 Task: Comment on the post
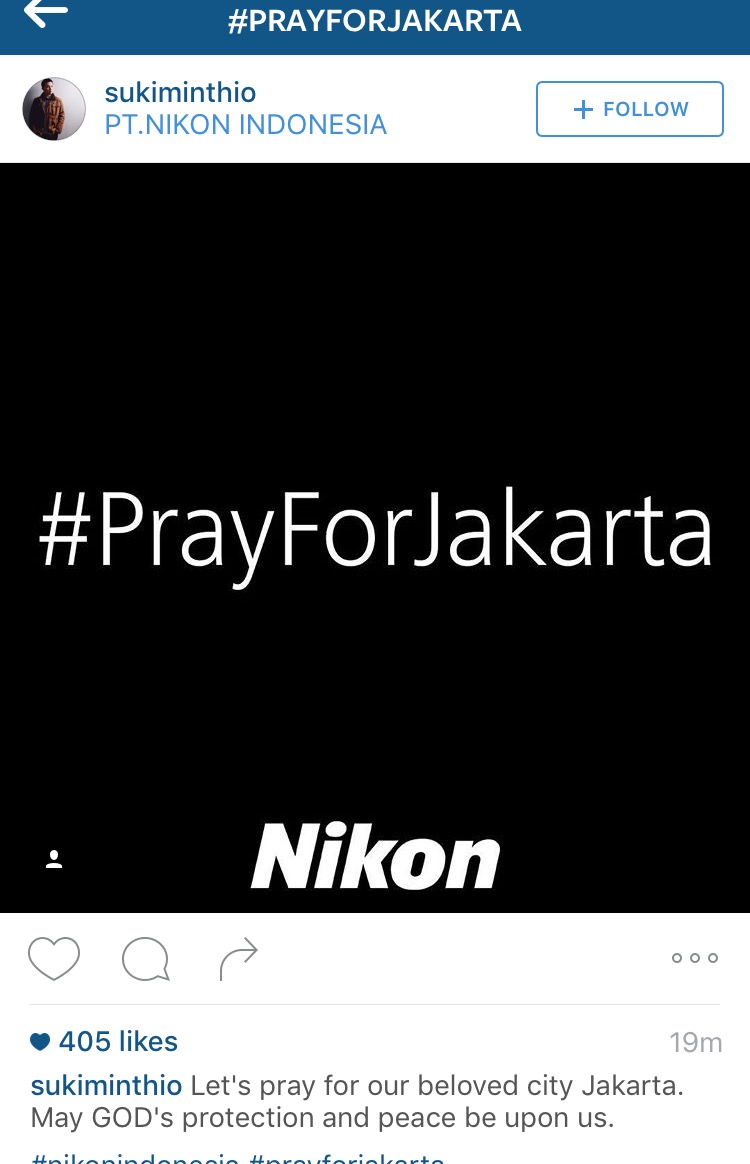tap(146, 959)
